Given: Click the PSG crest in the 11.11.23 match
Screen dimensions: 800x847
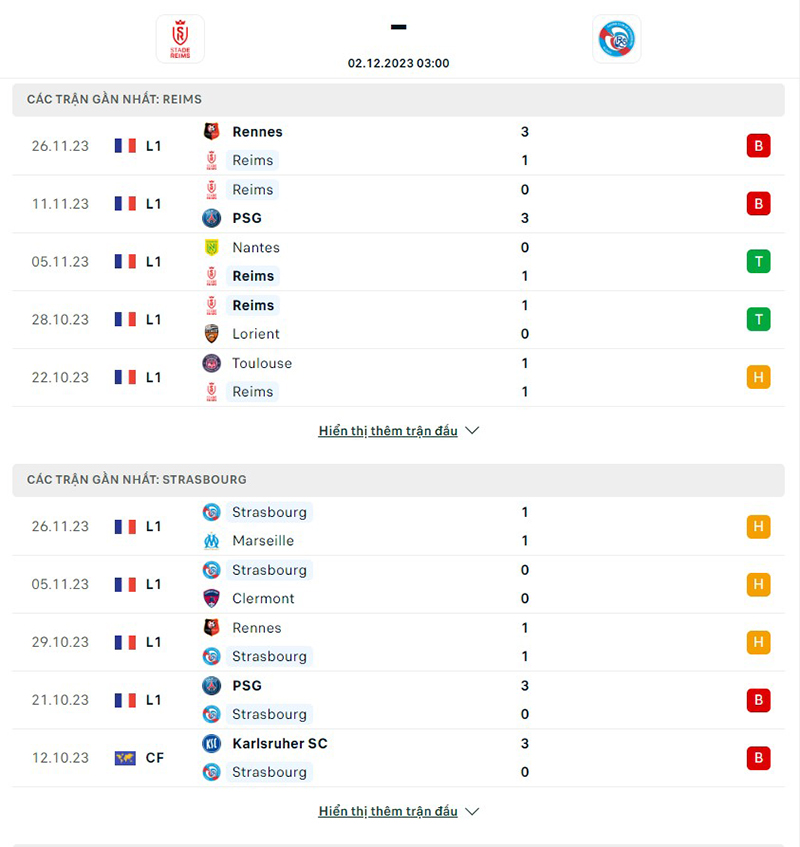Looking at the screenshot, I should [x=212, y=217].
